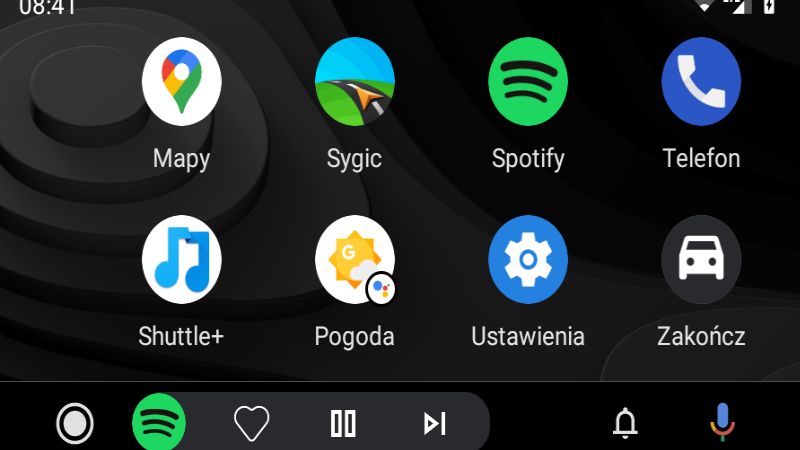The height and width of the screenshot is (450, 800).
Task: Open the notifications bell
Action: point(625,424)
